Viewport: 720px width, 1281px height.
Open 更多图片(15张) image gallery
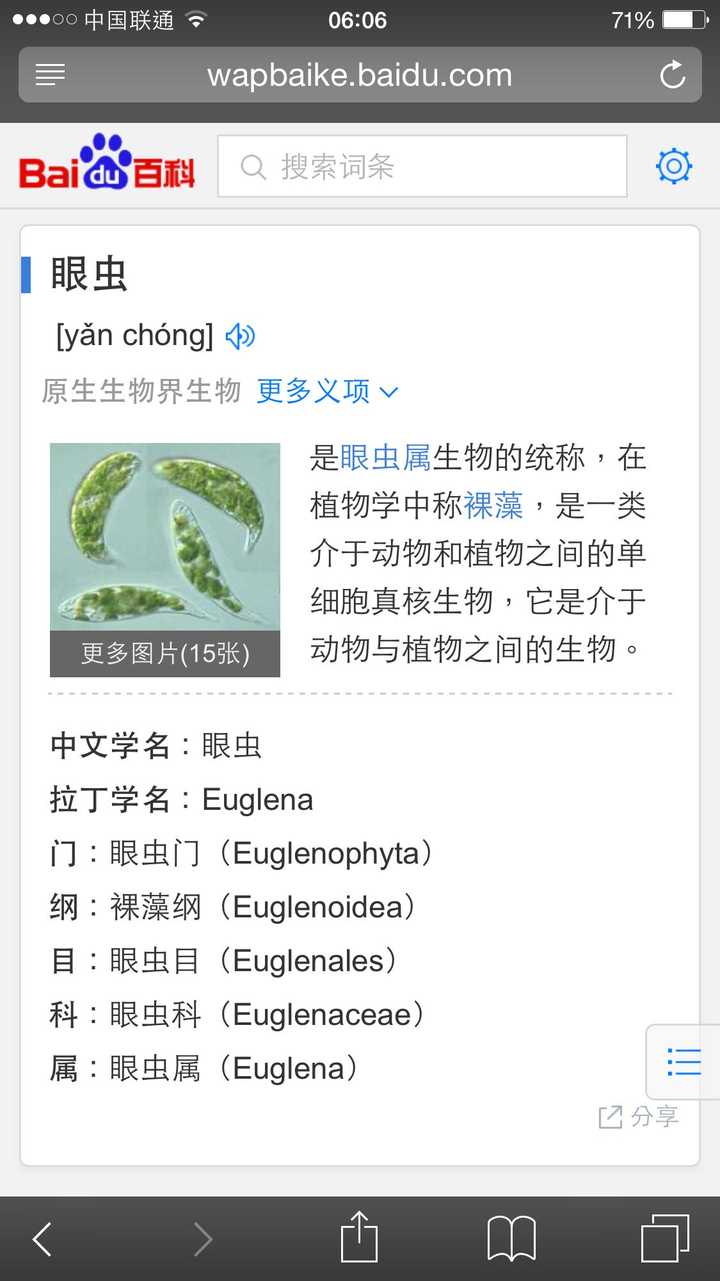pos(165,654)
